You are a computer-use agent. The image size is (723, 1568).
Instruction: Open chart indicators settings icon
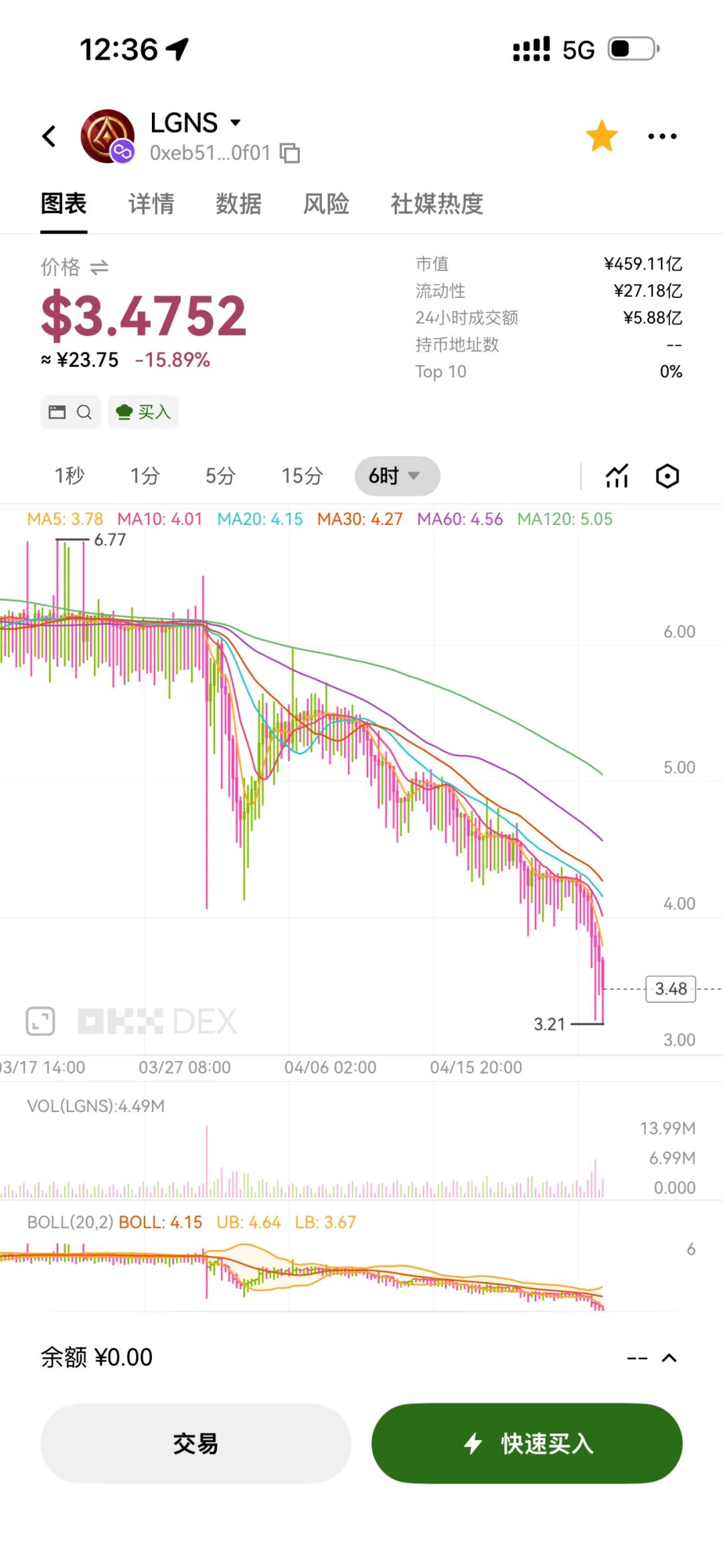click(x=617, y=476)
